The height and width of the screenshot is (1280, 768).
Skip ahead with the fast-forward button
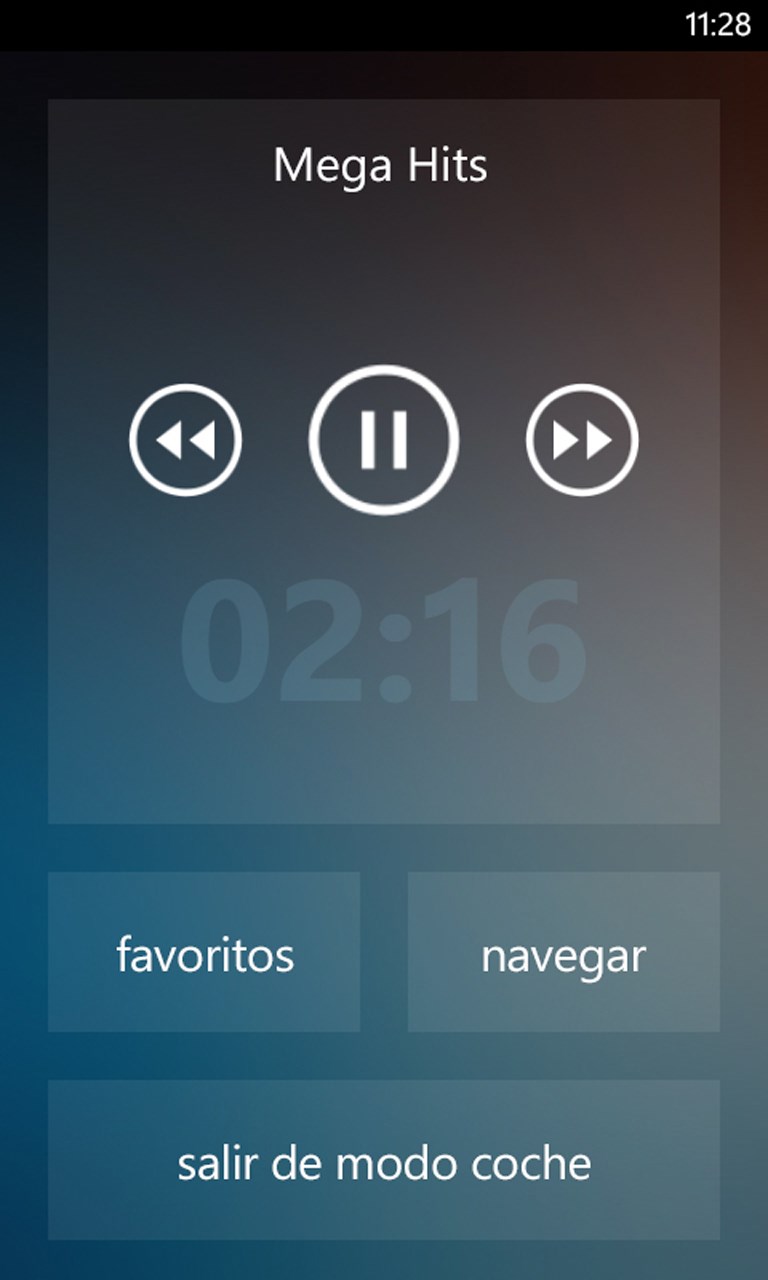coord(582,440)
